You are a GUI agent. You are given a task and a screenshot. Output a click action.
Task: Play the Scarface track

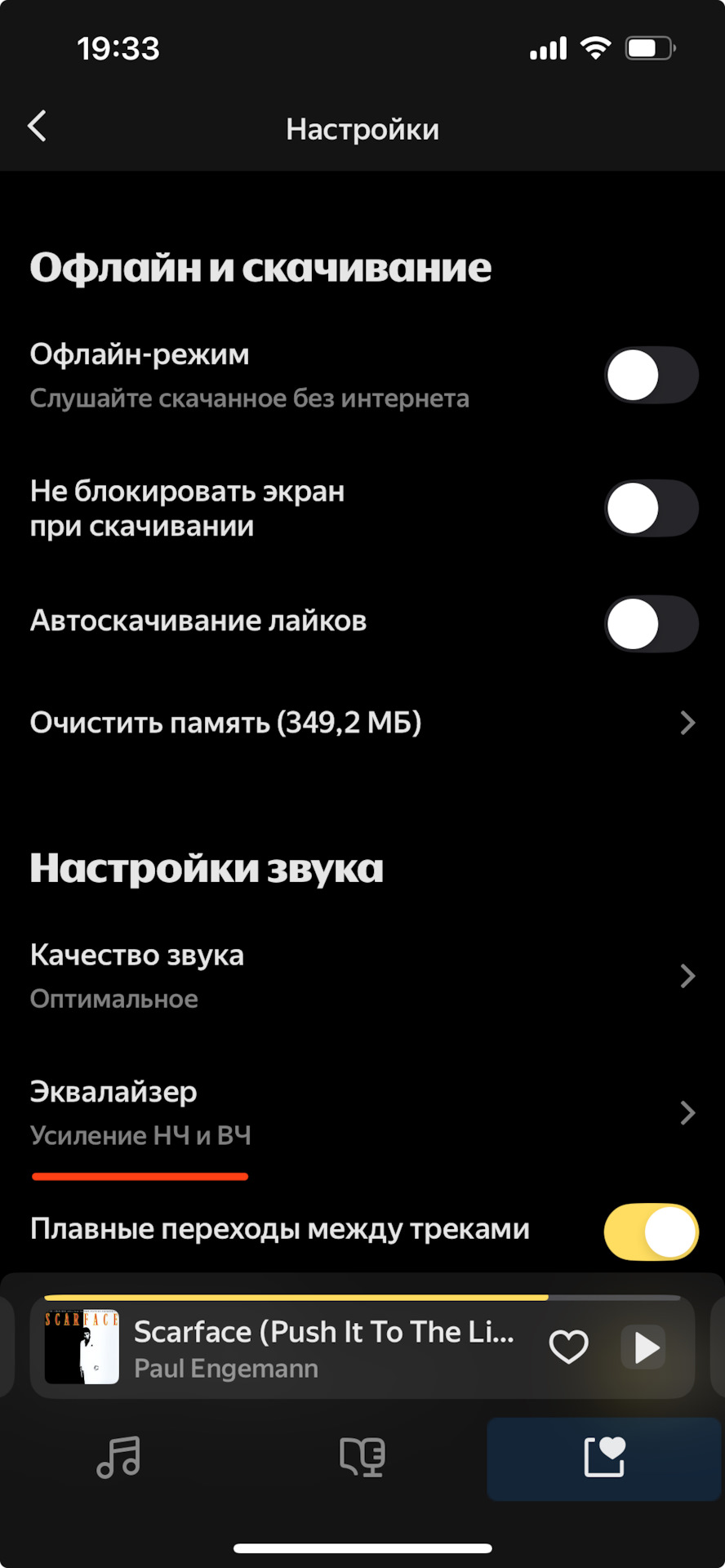coord(645,1347)
